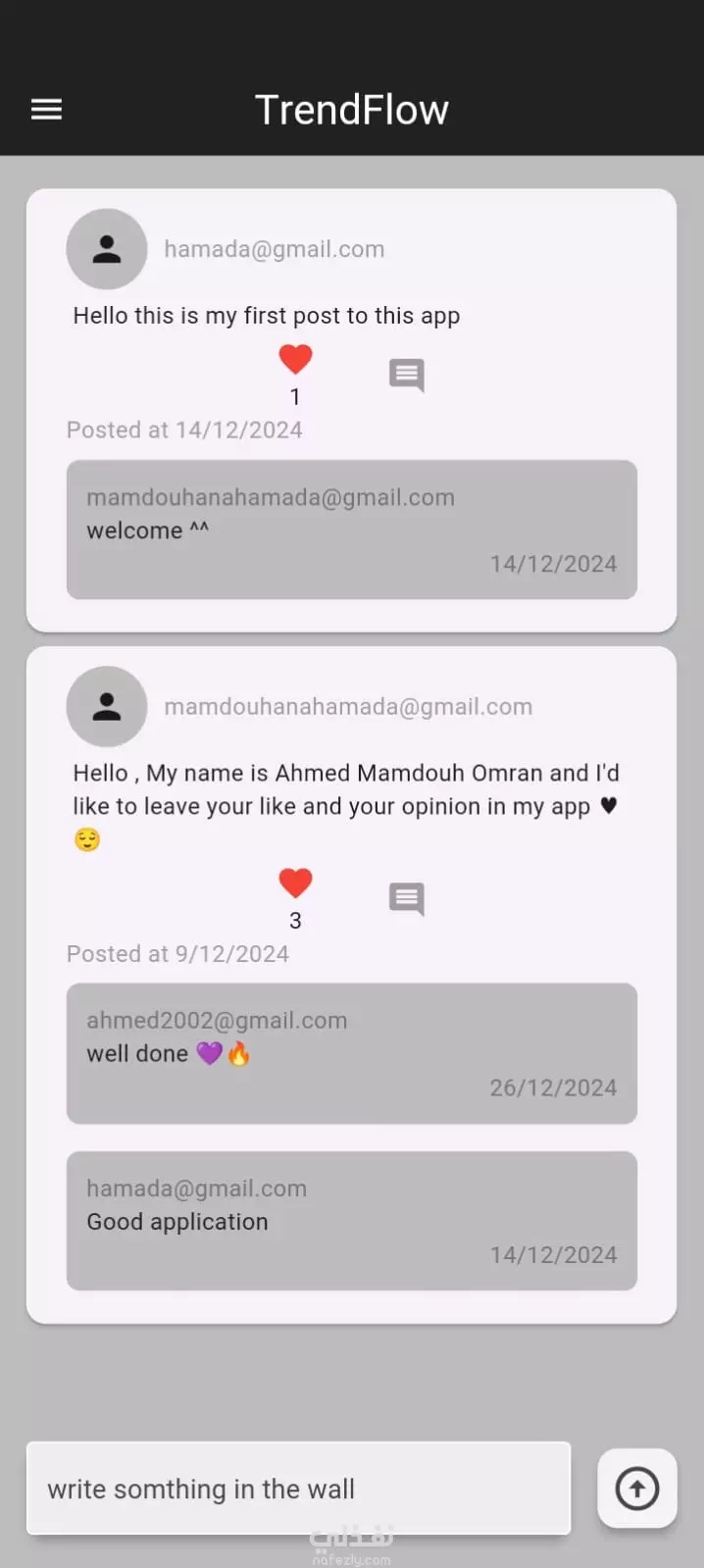Screen dimensions: 704x1568
Task: Tap heart on Ahmed Mamdouh Omran's post
Action: point(295,883)
